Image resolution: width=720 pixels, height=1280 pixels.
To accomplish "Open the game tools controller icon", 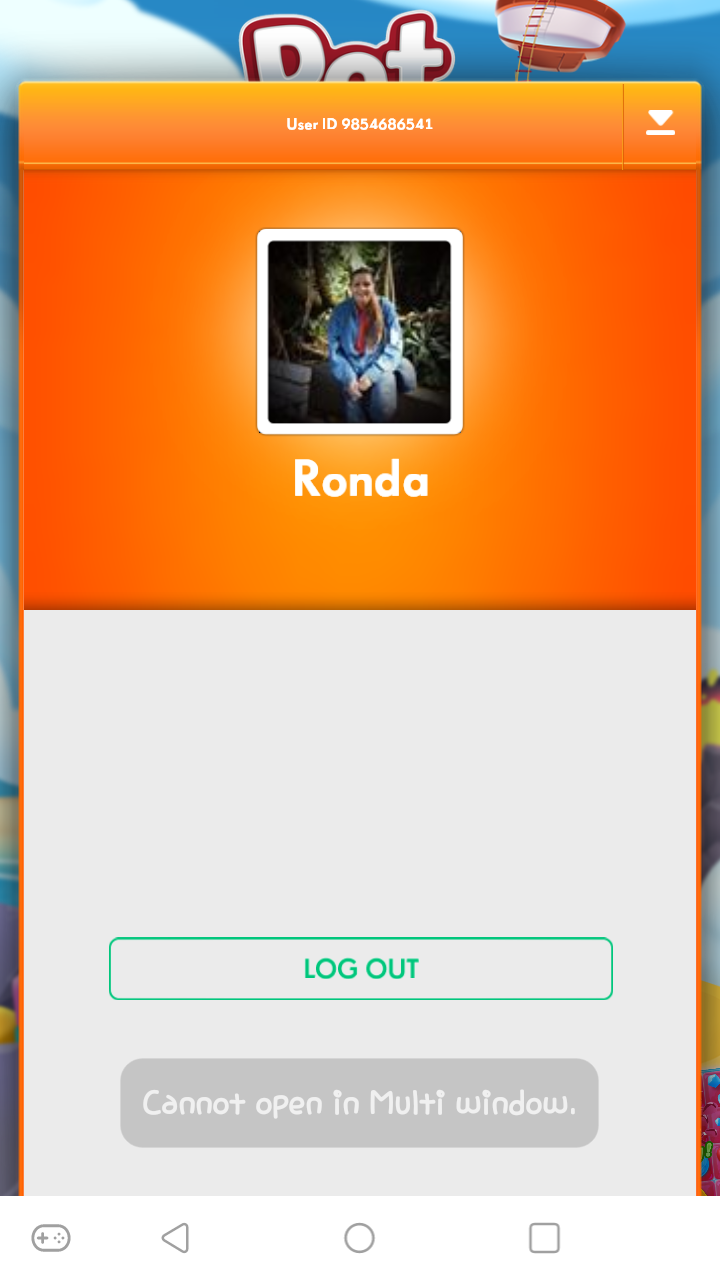I will point(51,1238).
